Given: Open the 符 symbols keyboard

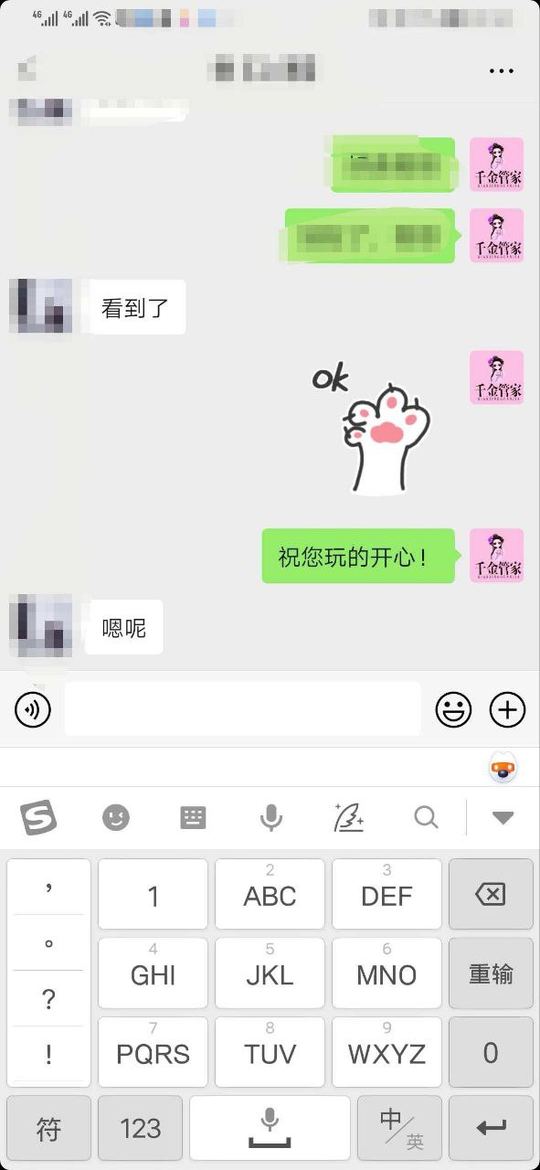Looking at the screenshot, I should (x=48, y=1128).
